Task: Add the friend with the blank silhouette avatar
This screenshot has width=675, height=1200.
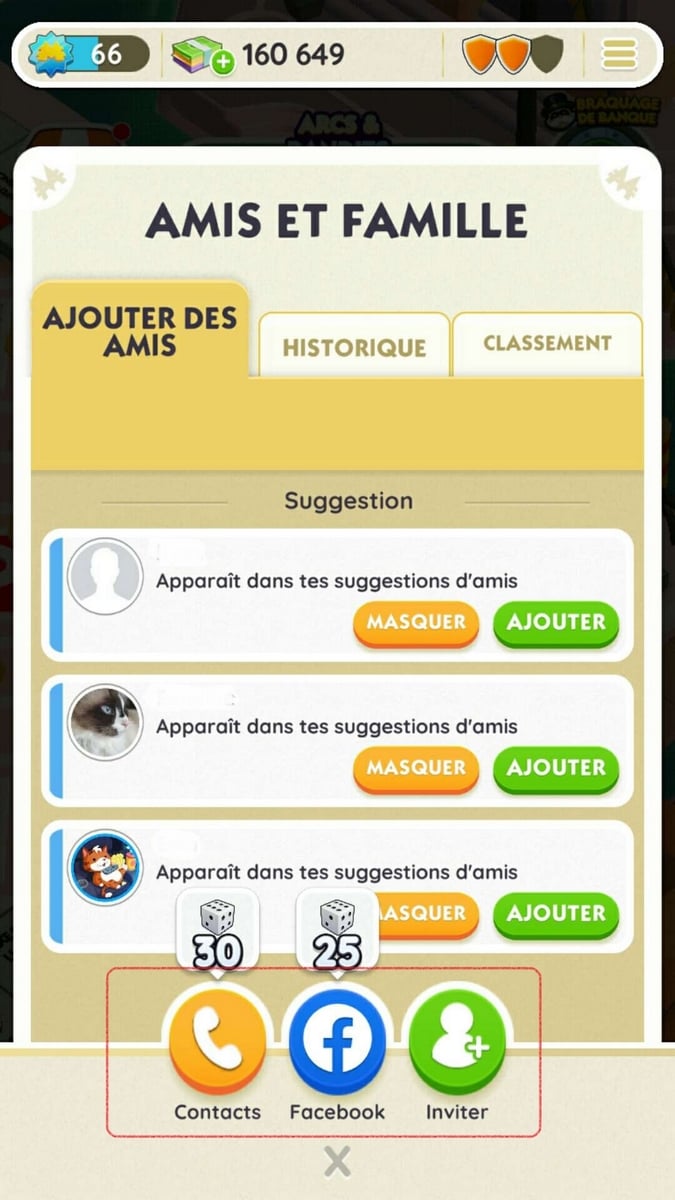Action: pyautogui.click(x=556, y=622)
